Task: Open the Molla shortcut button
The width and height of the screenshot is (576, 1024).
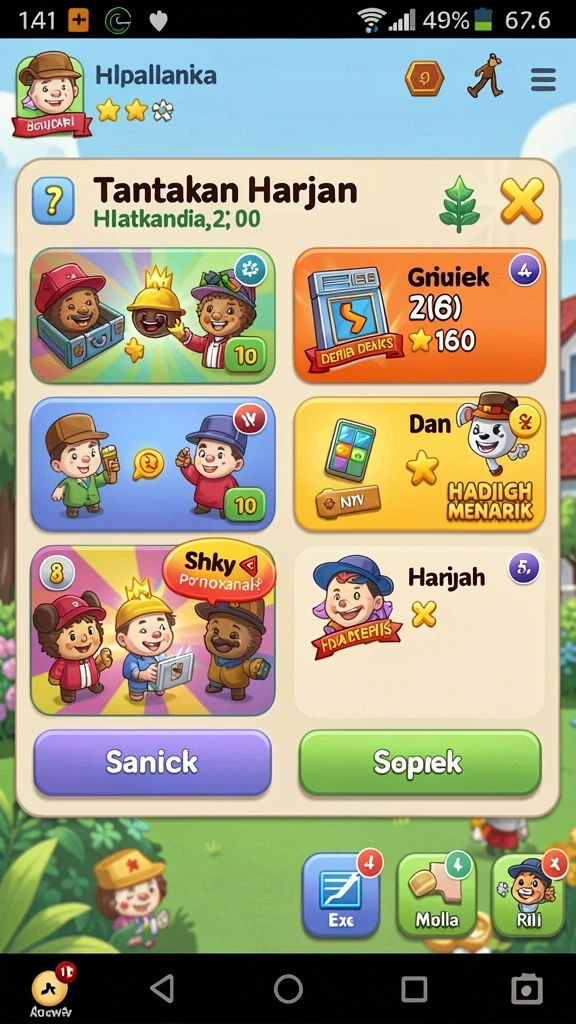Action: click(x=437, y=895)
